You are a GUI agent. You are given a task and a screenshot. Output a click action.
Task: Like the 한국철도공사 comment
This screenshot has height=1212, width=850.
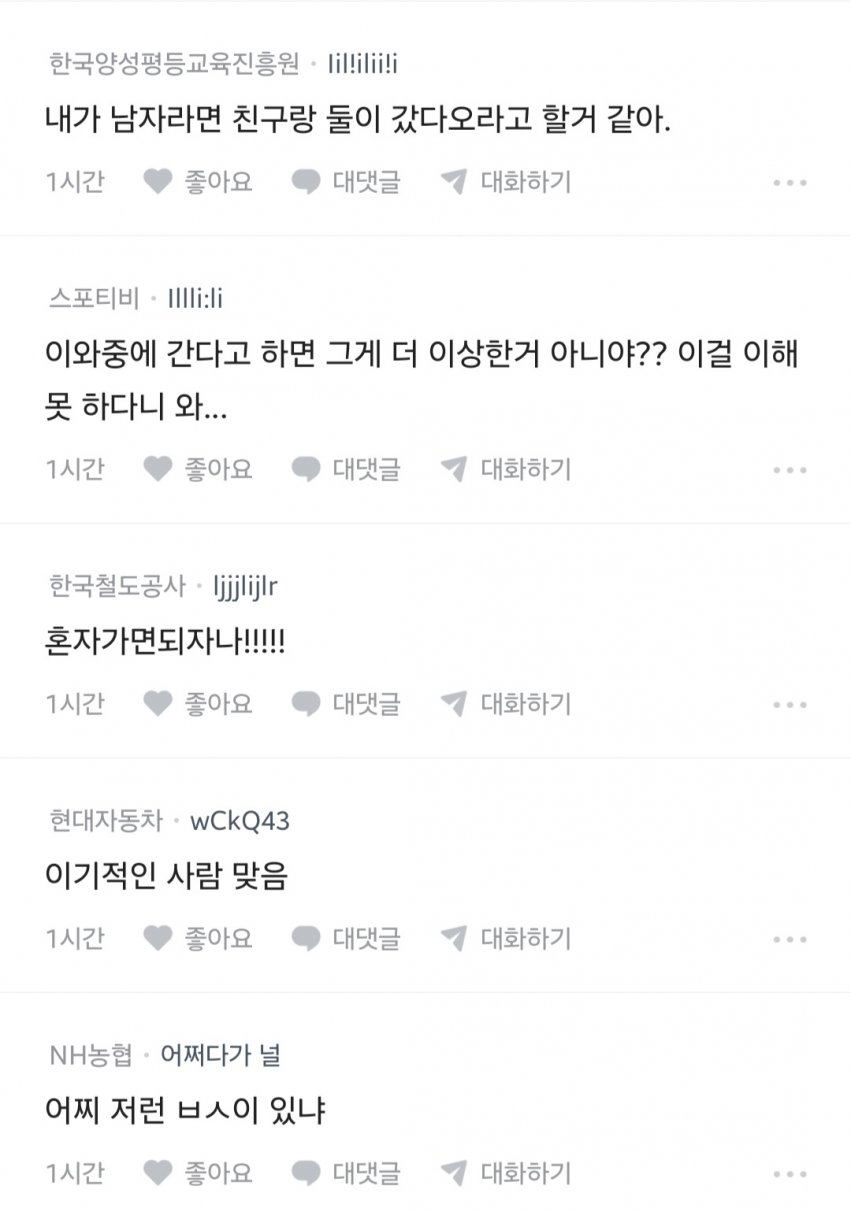pos(197,704)
